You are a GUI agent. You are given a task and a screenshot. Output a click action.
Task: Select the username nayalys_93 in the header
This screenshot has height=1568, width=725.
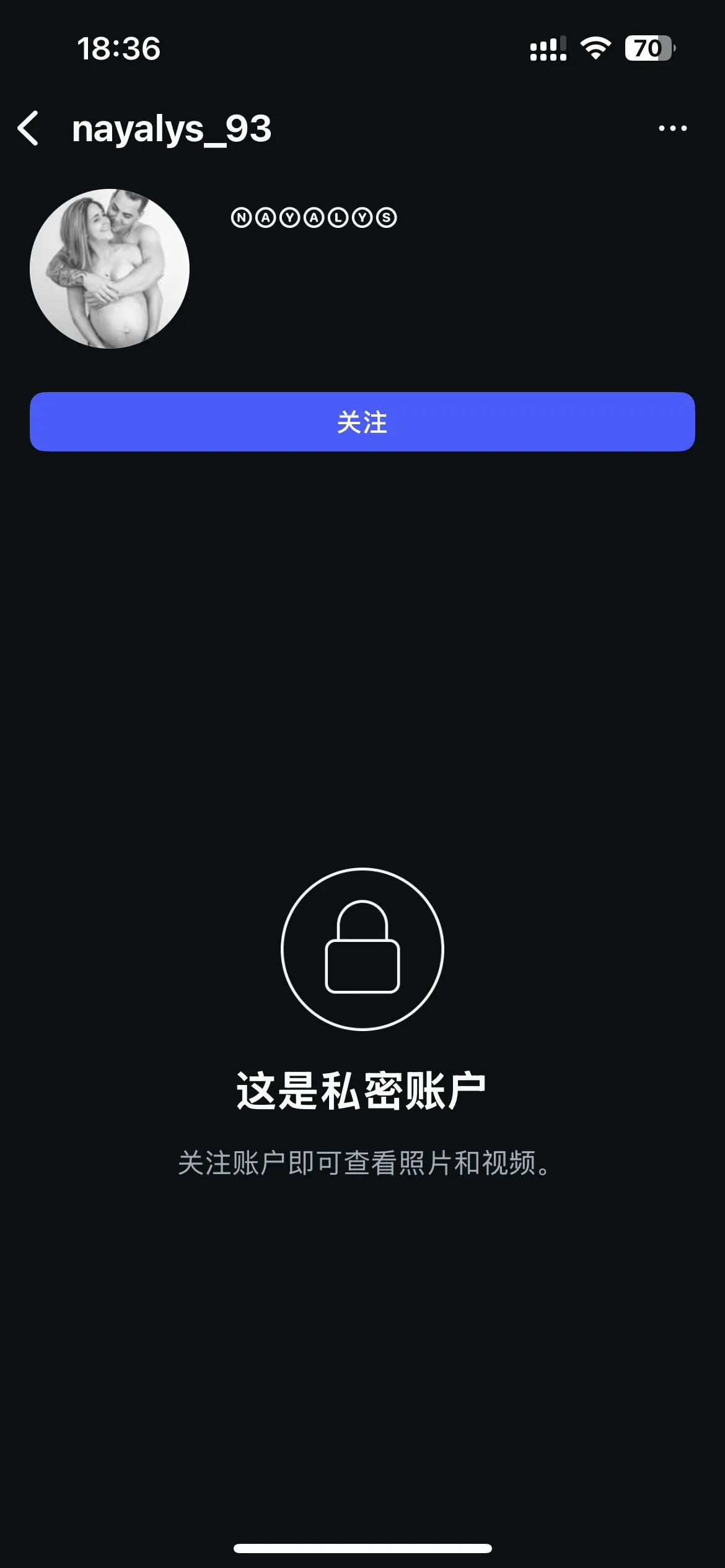(172, 128)
